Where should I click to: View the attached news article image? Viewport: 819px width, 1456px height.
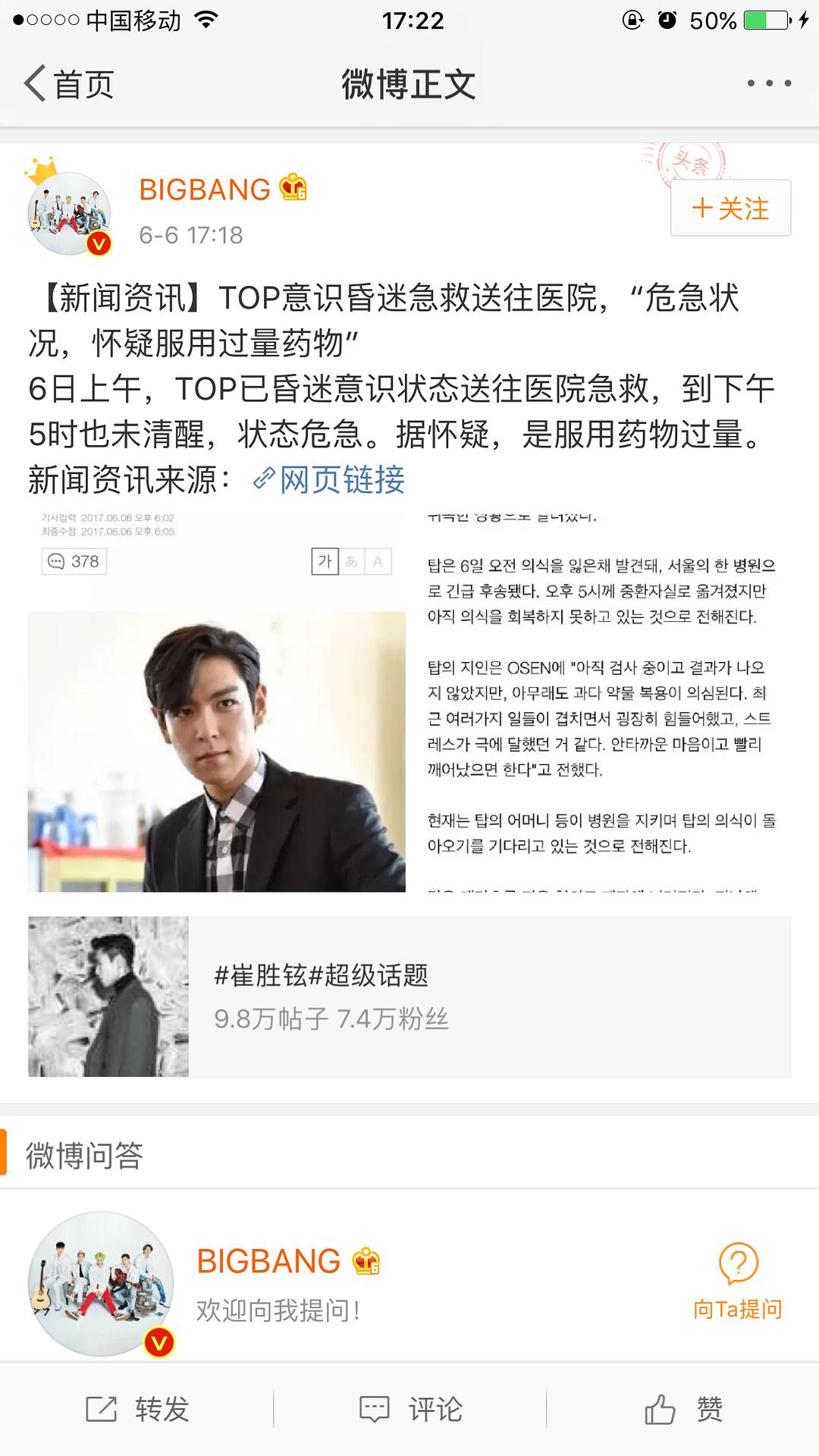coord(409,702)
